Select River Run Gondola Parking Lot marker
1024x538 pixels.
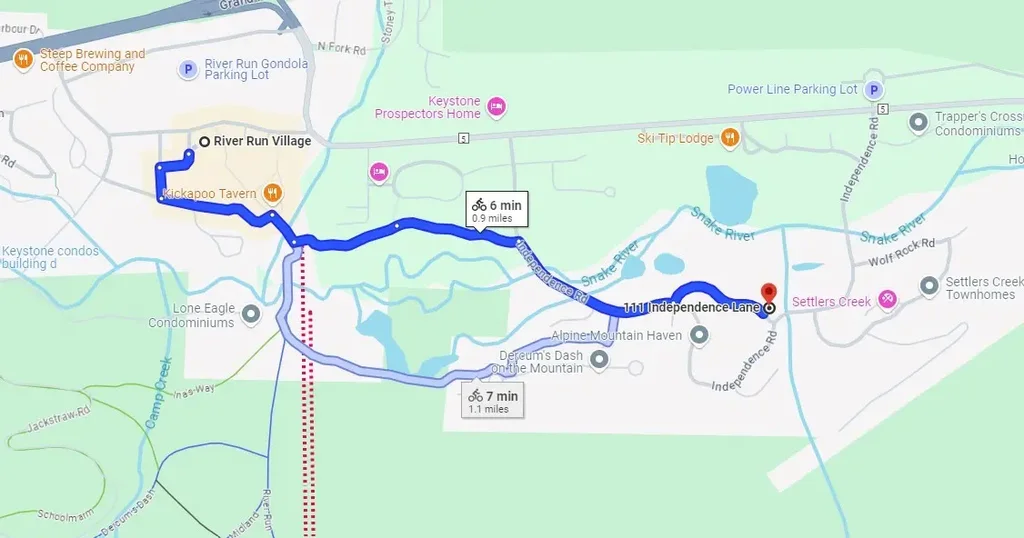coord(187,69)
